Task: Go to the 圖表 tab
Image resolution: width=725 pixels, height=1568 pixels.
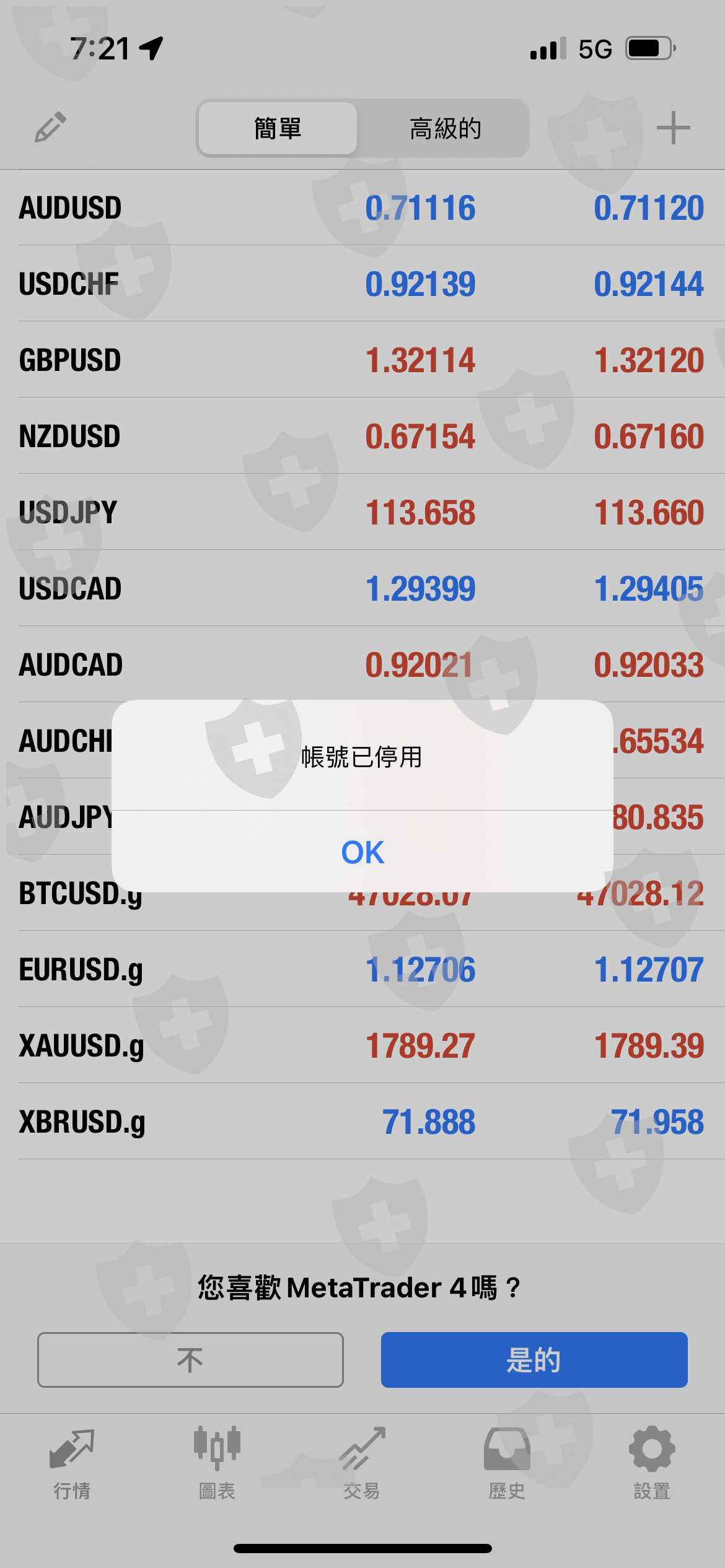Action: point(217,1463)
